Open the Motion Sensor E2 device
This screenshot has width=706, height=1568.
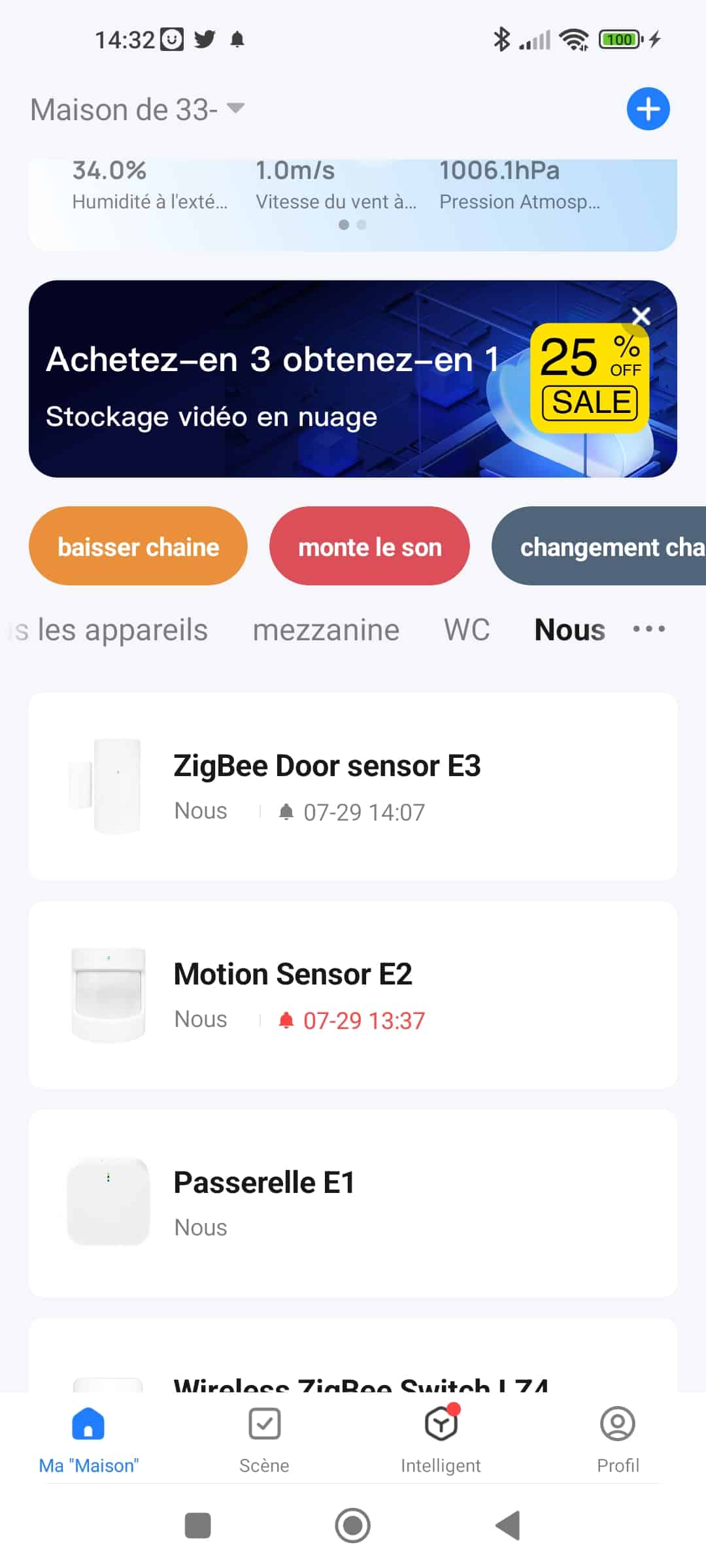[x=352, y=995]
